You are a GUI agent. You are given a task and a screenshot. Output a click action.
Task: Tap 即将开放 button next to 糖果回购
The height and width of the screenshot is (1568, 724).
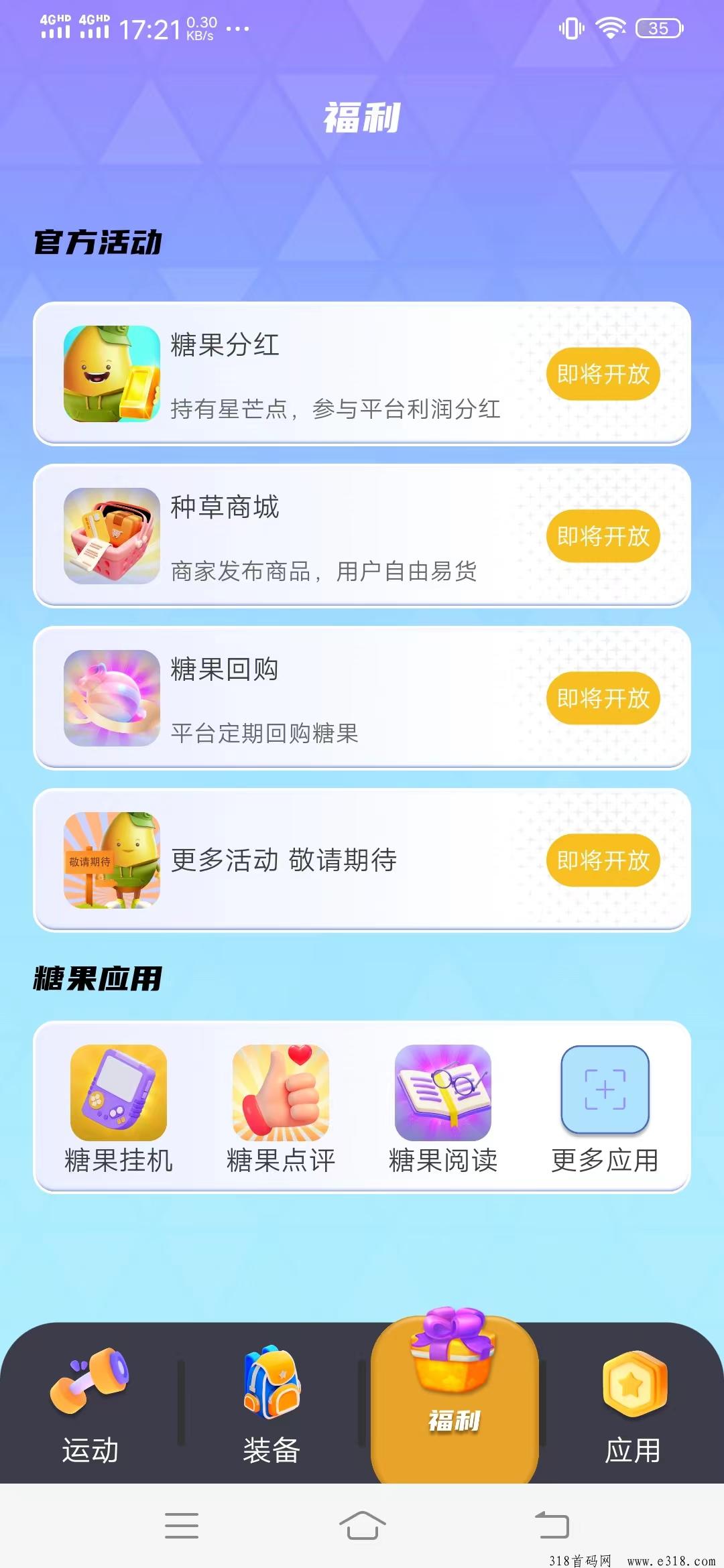(x=603, y=698)
